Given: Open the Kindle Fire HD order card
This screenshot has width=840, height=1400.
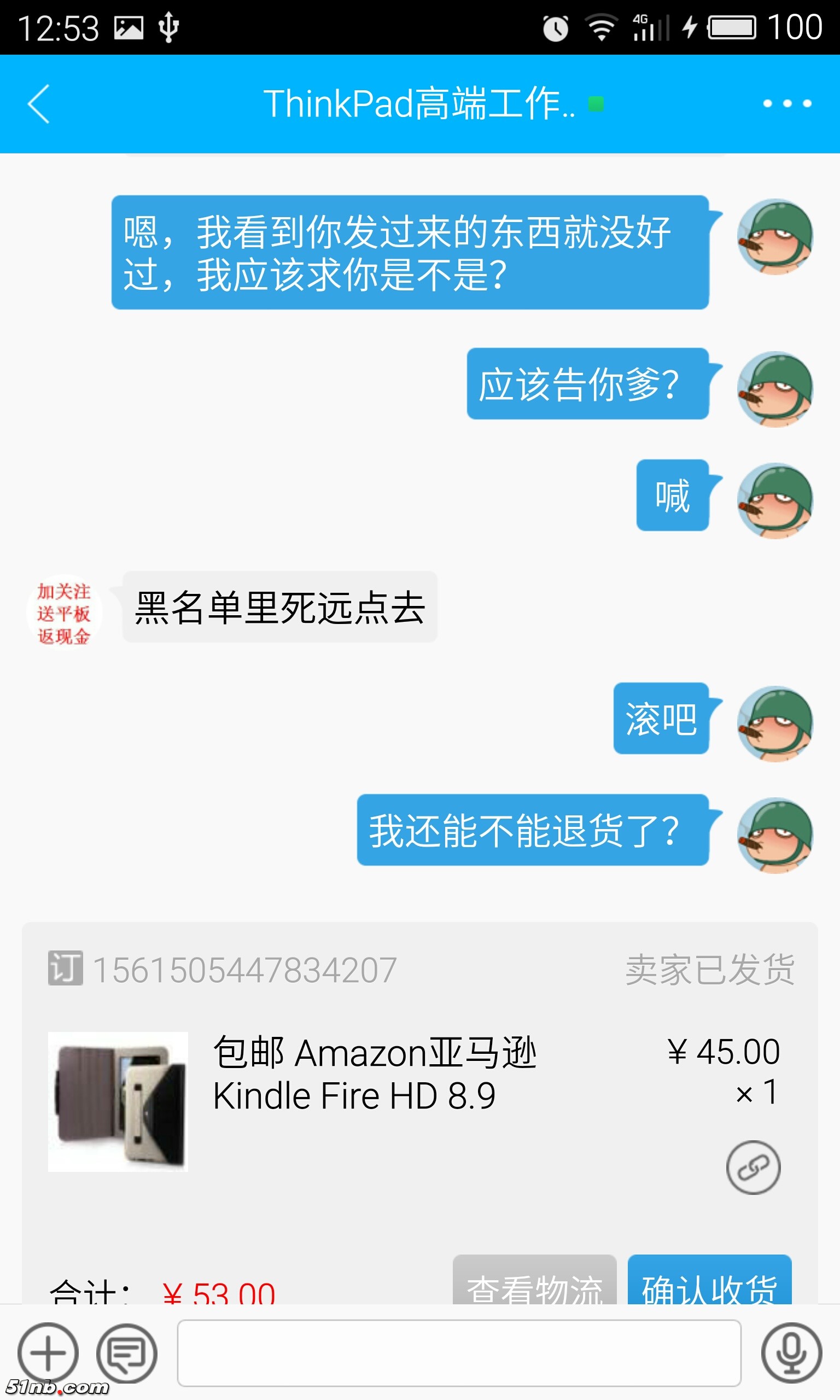Looking at the screenshot, I should pyautogui.click(x=374, y=1075).
